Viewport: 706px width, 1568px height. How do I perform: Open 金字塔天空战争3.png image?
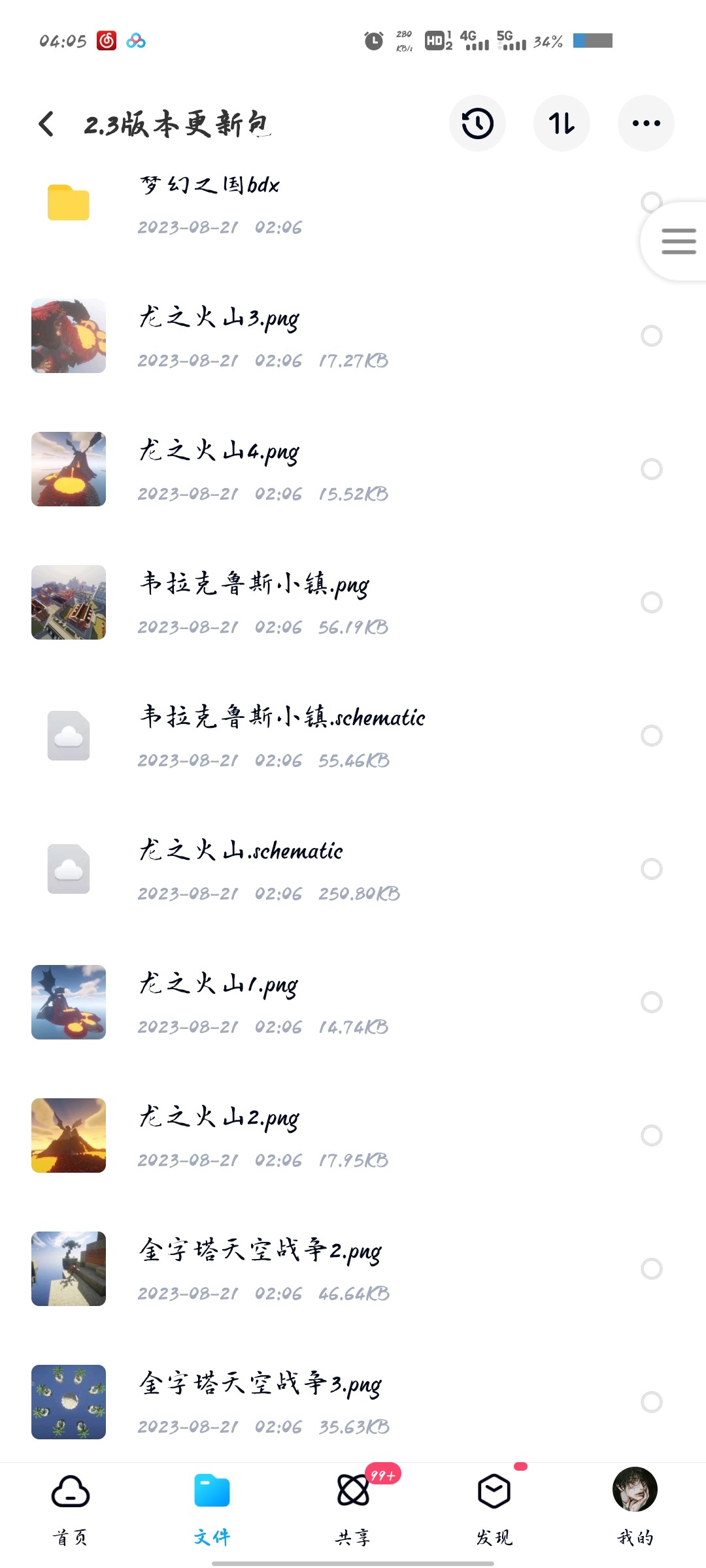(x=260, y=1402)
